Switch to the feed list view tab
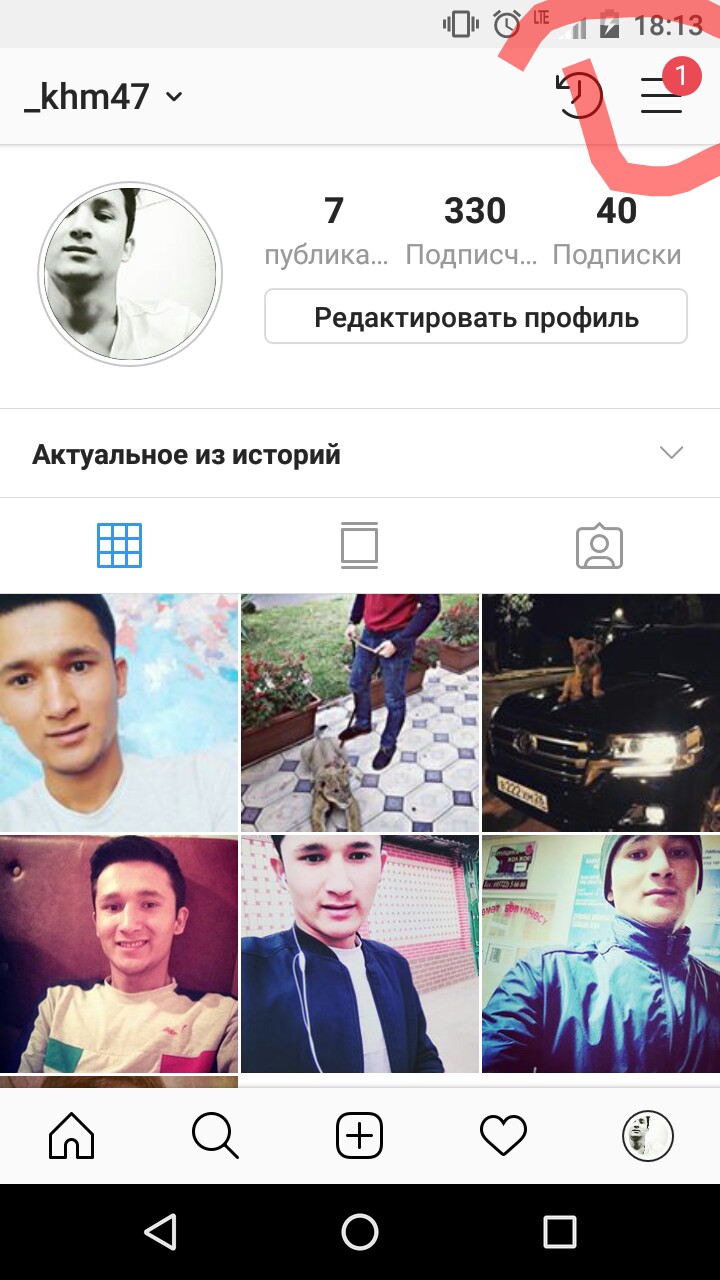Screen dimensions: 720x1280 coord(359,546)
